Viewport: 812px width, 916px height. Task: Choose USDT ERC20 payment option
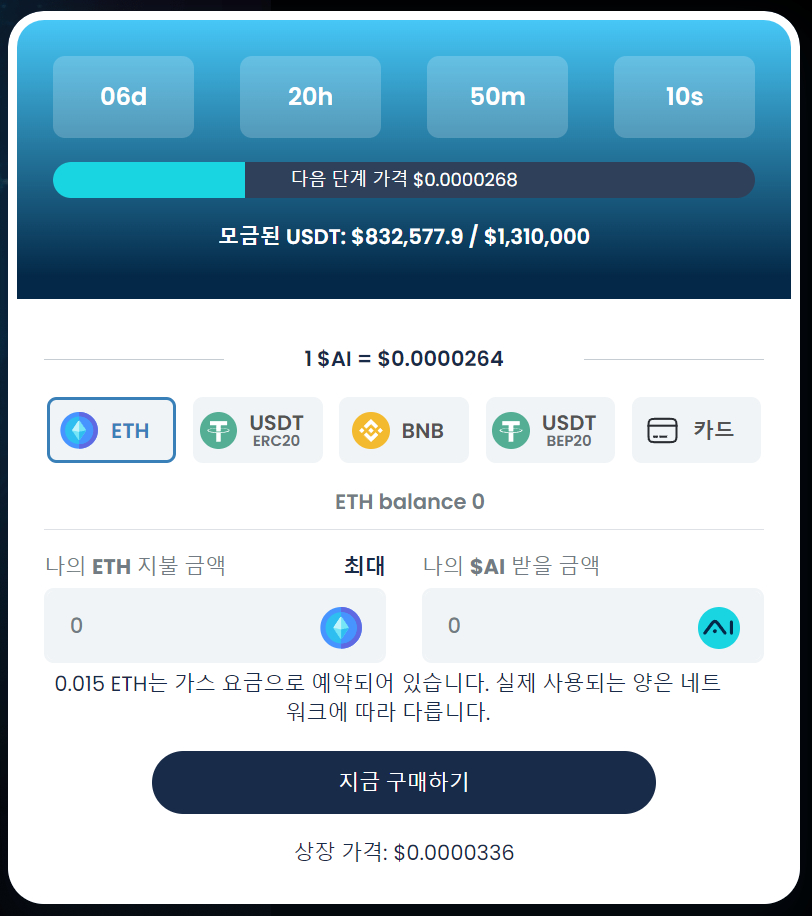click(x=258, y=430)
